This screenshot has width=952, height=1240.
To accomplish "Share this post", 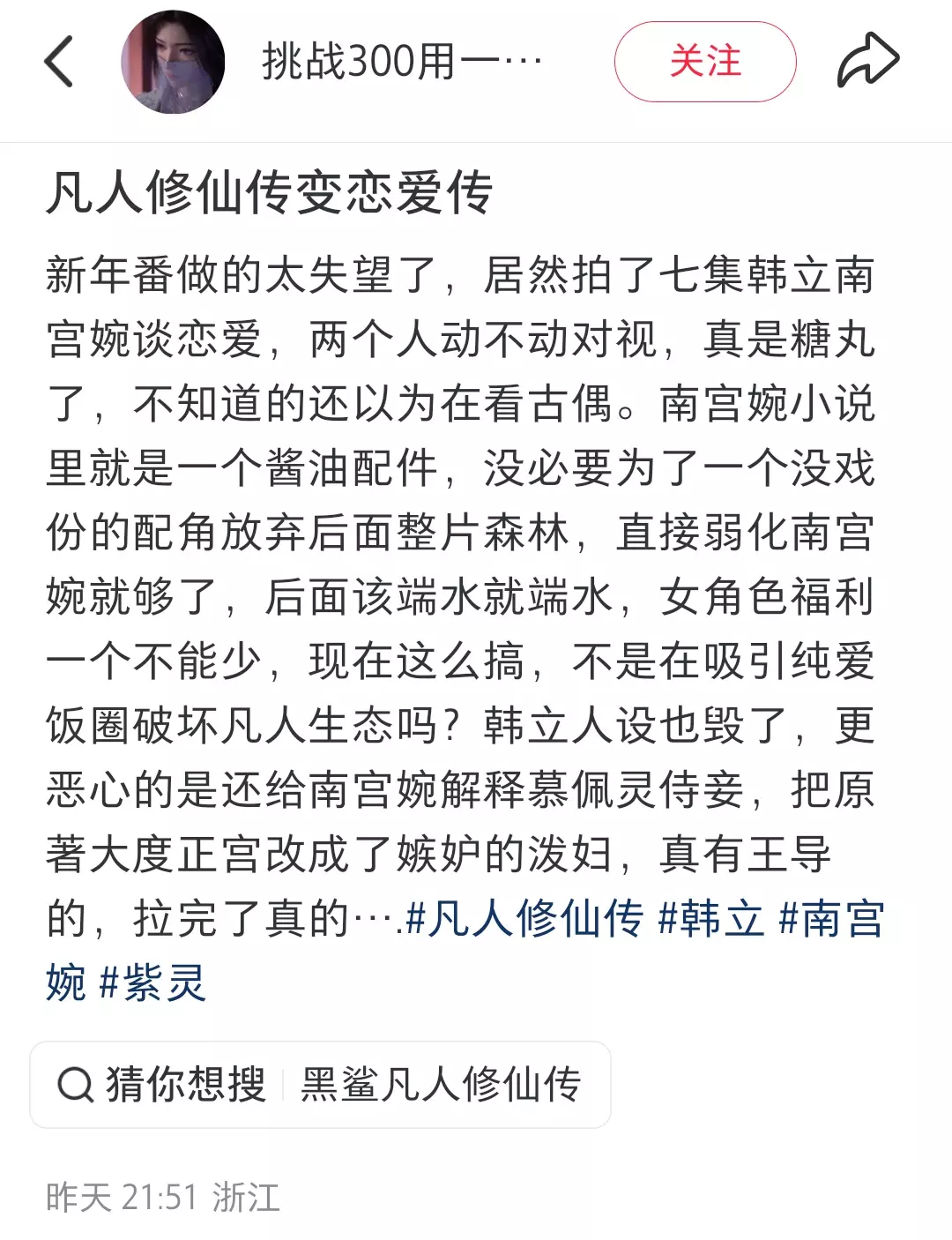I will pyautogui.click(x=867, y=60).
